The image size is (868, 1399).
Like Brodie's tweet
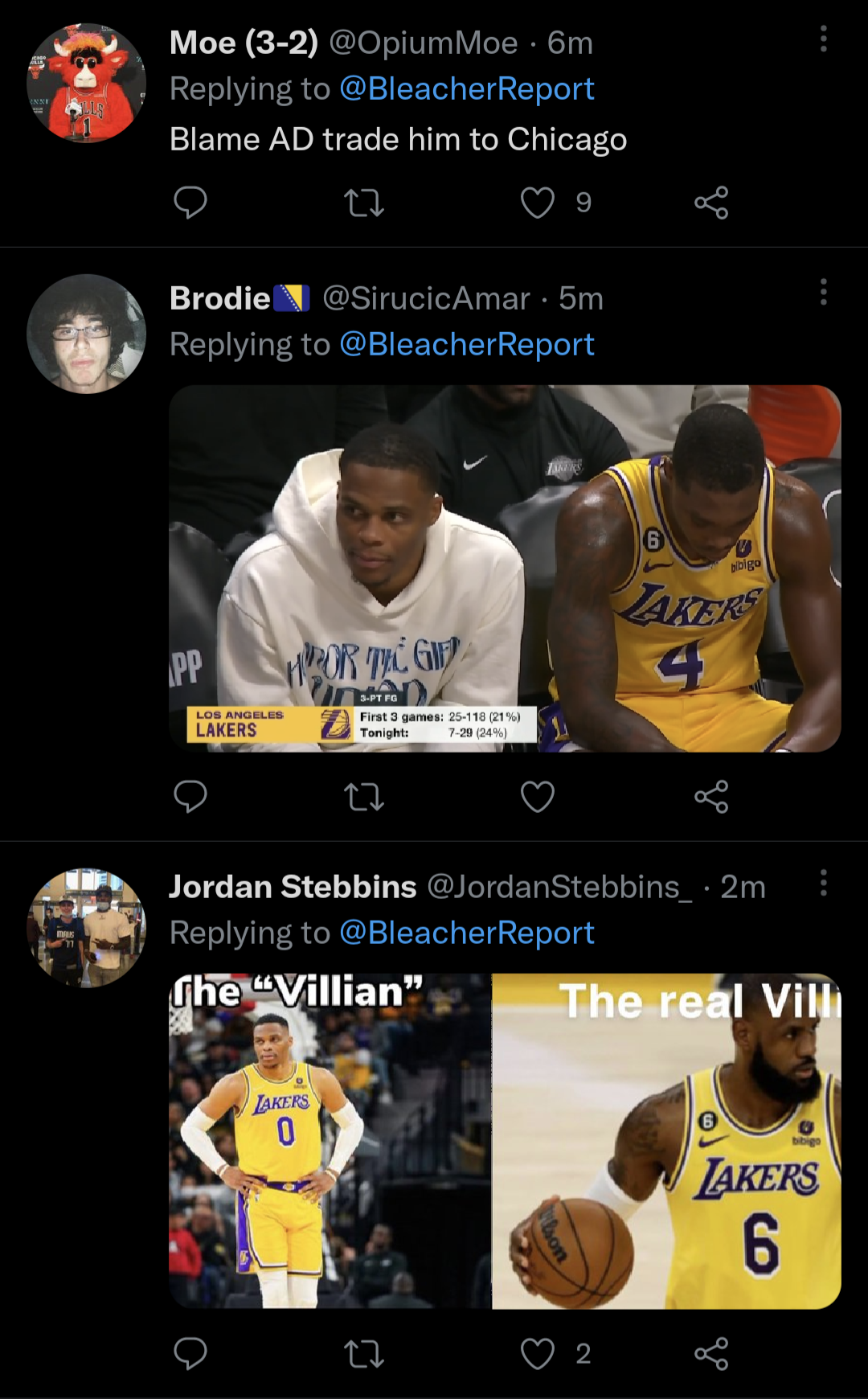(x=538, y=797)
